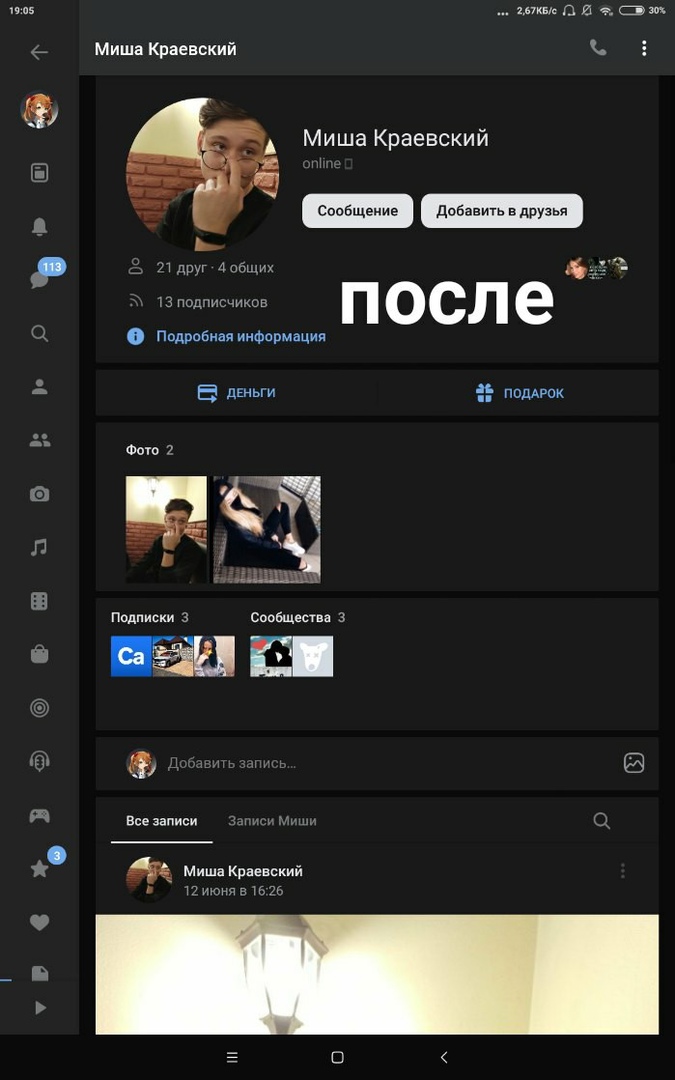Attach a photo to new post
This screenshot has width=675, height=1080.
[634, 763]
